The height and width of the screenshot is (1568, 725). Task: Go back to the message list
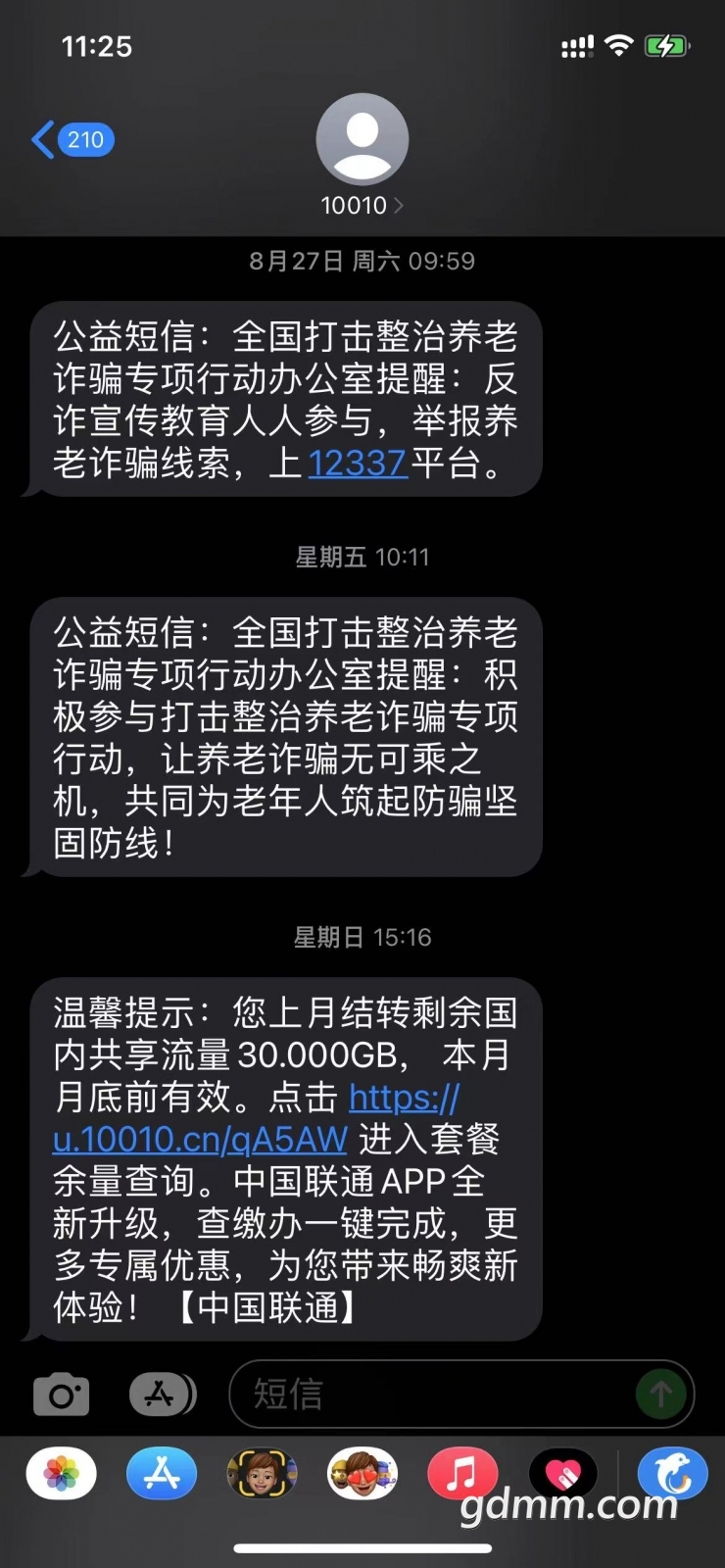coord(72,140)
